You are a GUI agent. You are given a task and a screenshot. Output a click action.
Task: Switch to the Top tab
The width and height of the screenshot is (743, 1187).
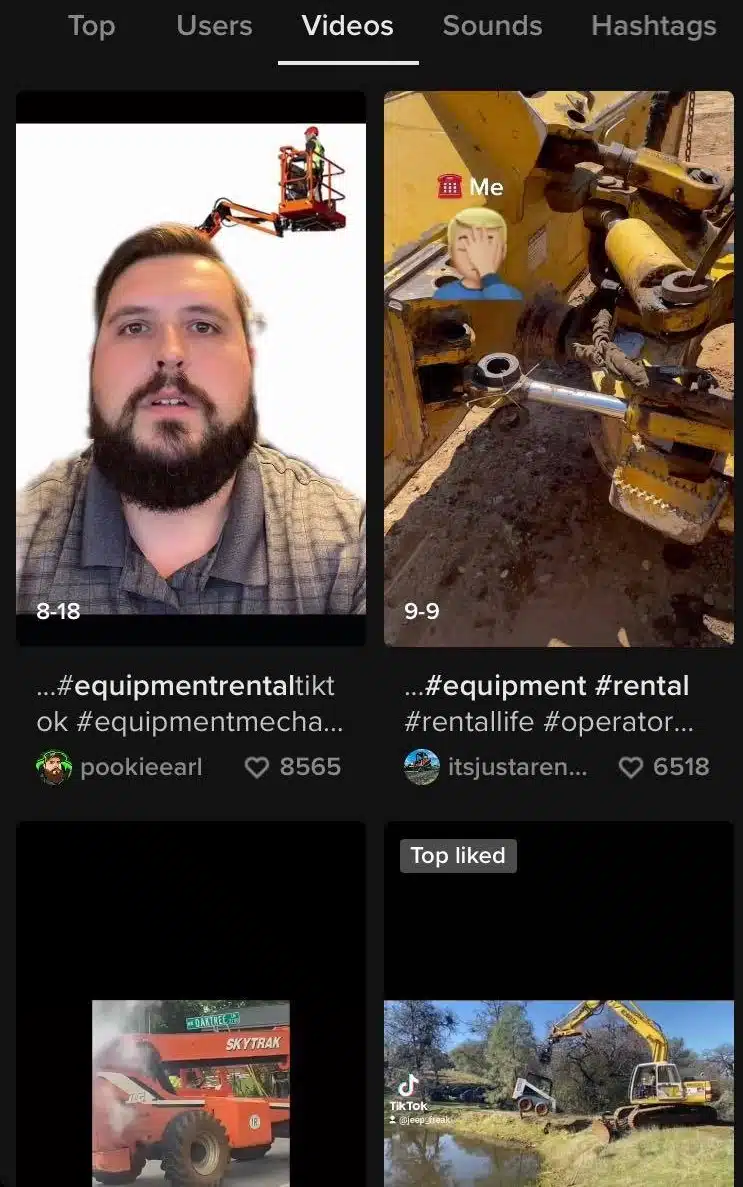coord(91,26)
